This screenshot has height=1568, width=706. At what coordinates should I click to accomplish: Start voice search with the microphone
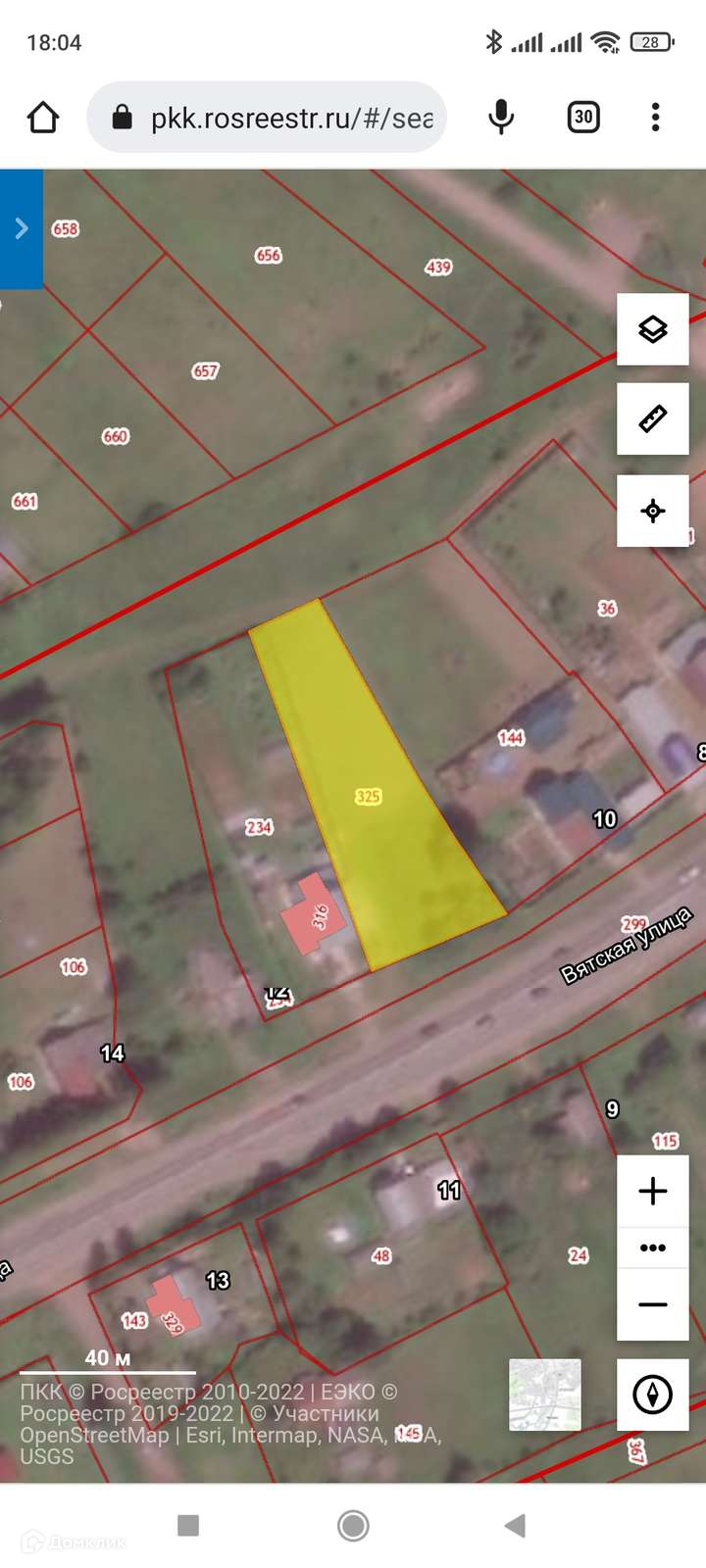click(x=501, y=118)
